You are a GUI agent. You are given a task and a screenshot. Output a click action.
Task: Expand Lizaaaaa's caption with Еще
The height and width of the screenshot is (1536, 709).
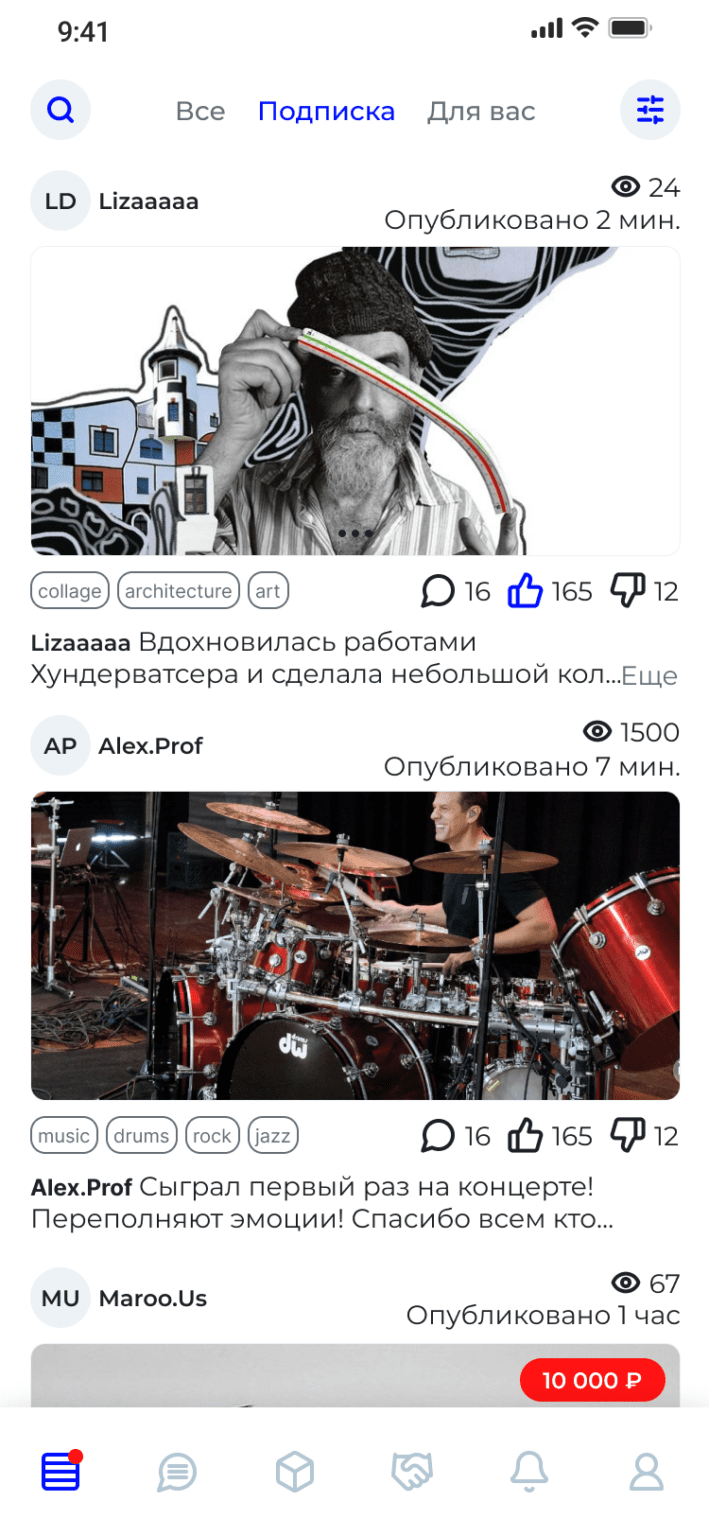click(650, 676)
